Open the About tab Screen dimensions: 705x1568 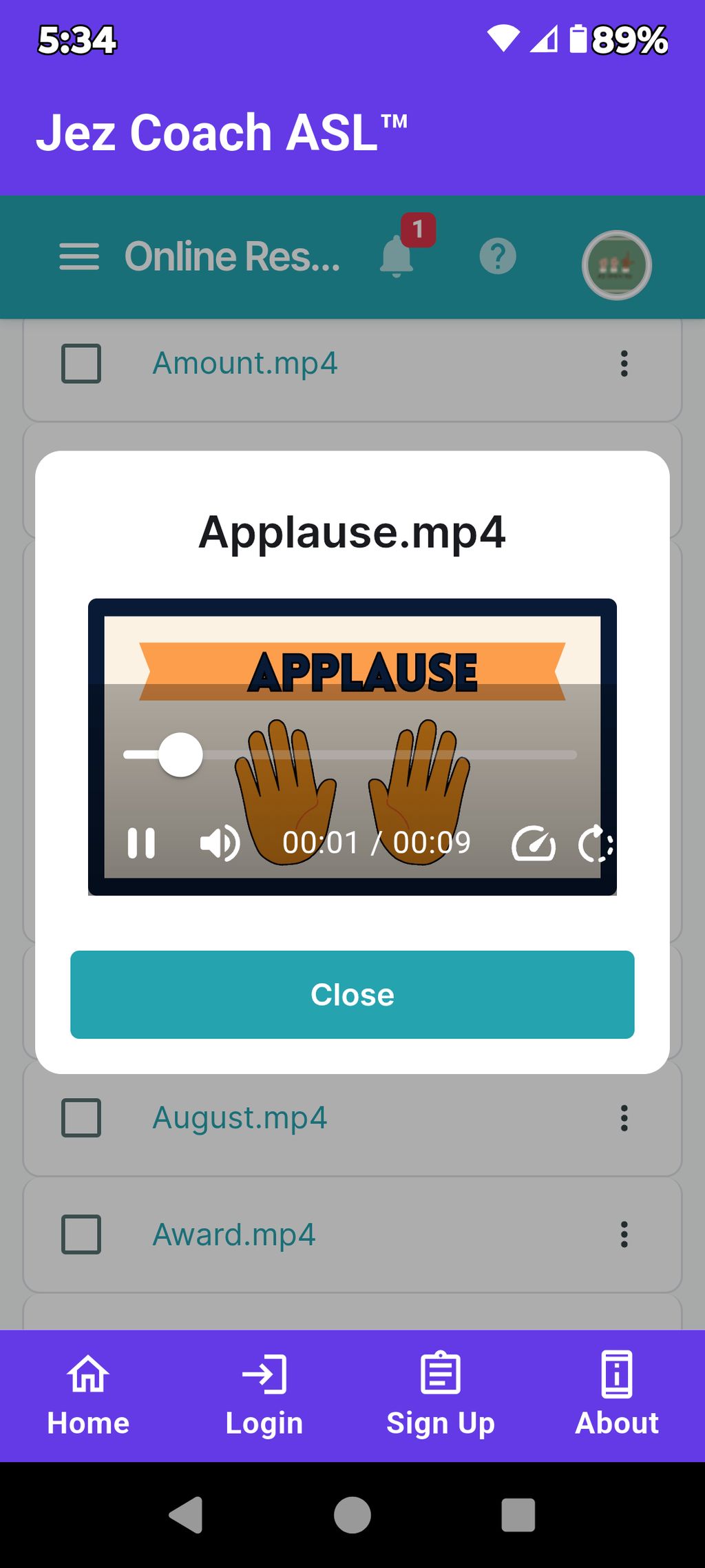[617, 1395]
